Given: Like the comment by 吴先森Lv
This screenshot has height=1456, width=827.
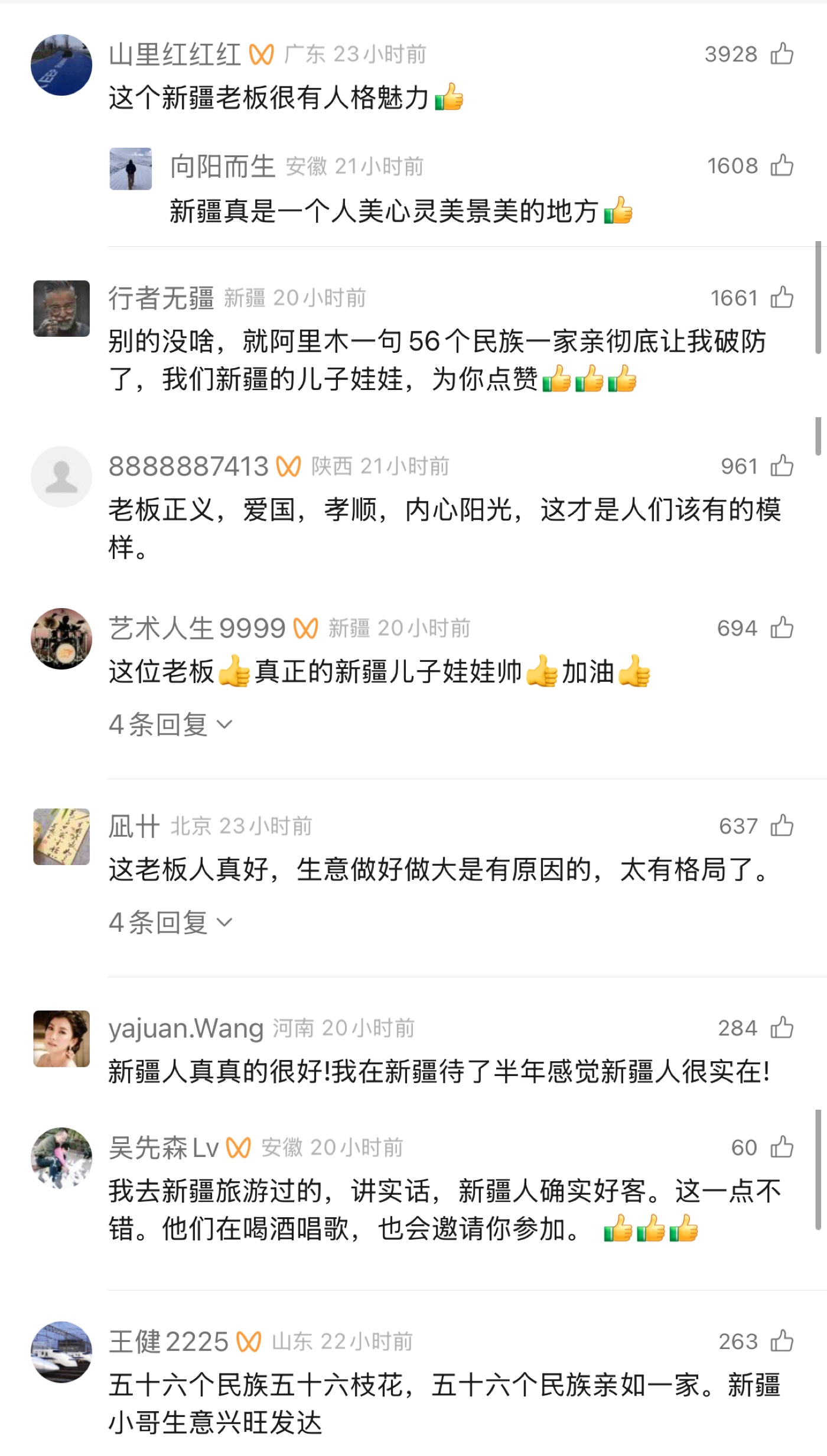Looking at the screenshot, I should [x=782, y=1147].
